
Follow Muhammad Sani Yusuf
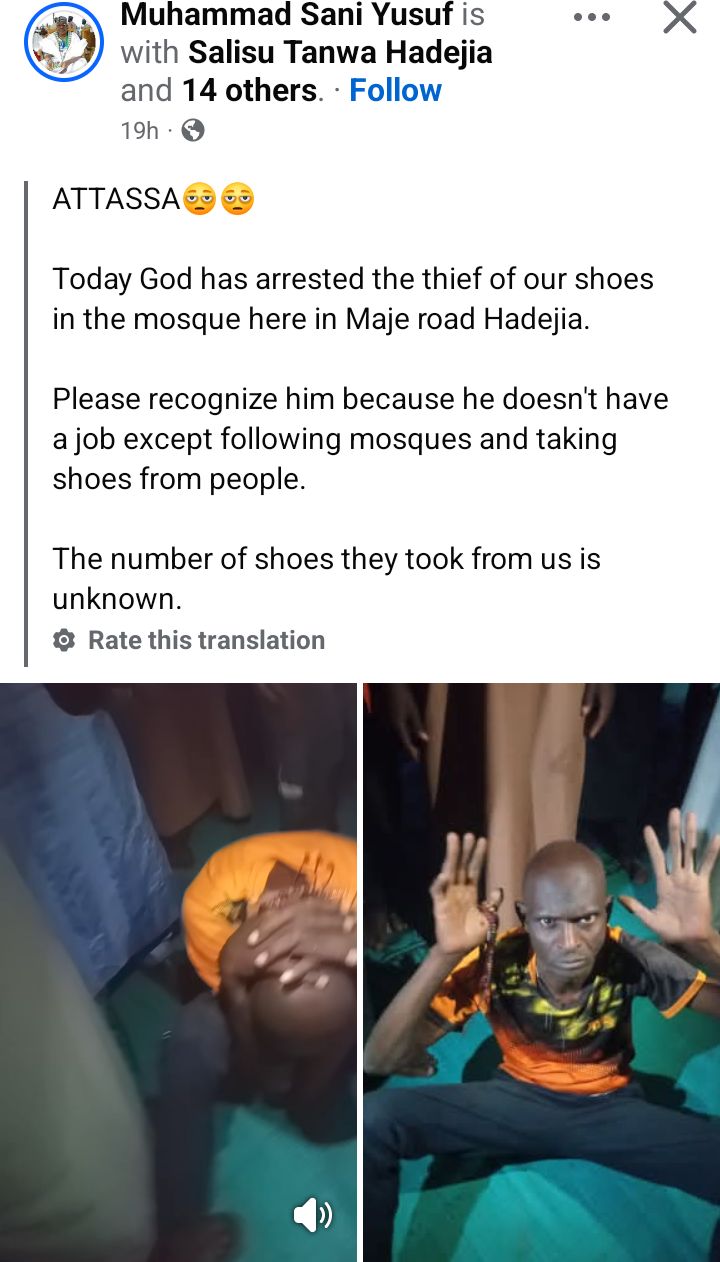pyautogui.click(x=395, y=90)
